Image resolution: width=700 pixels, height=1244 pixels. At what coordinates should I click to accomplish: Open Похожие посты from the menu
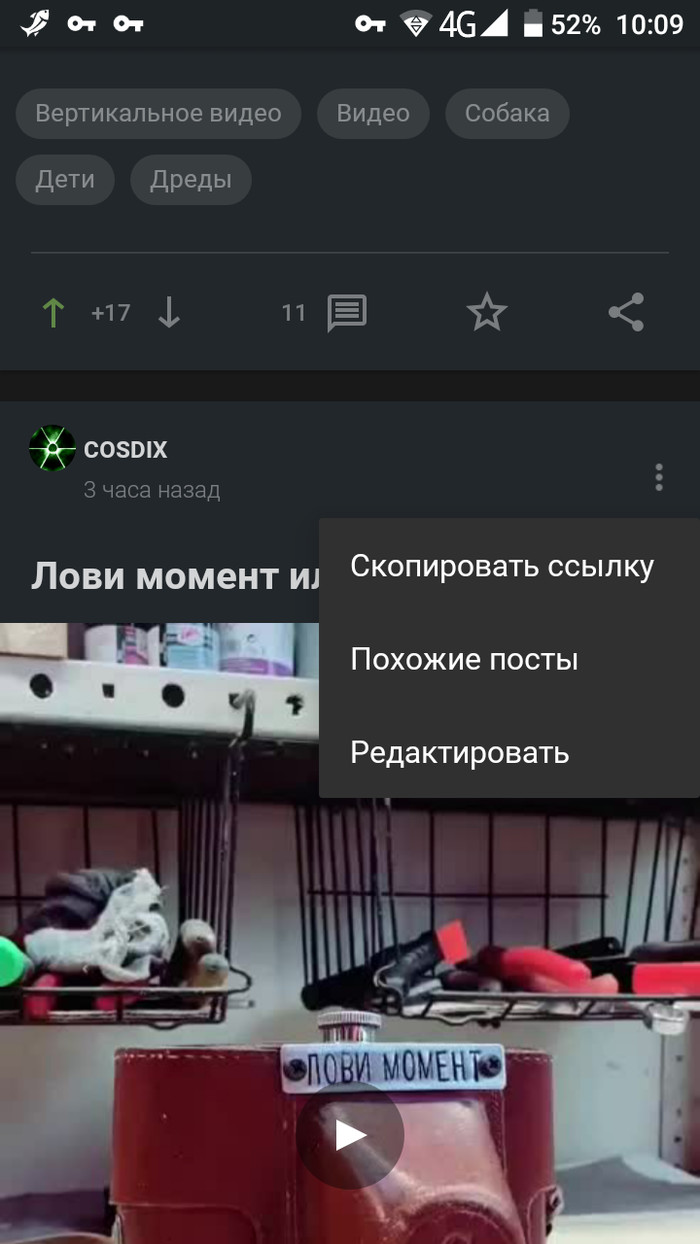[x=464, y=660]
